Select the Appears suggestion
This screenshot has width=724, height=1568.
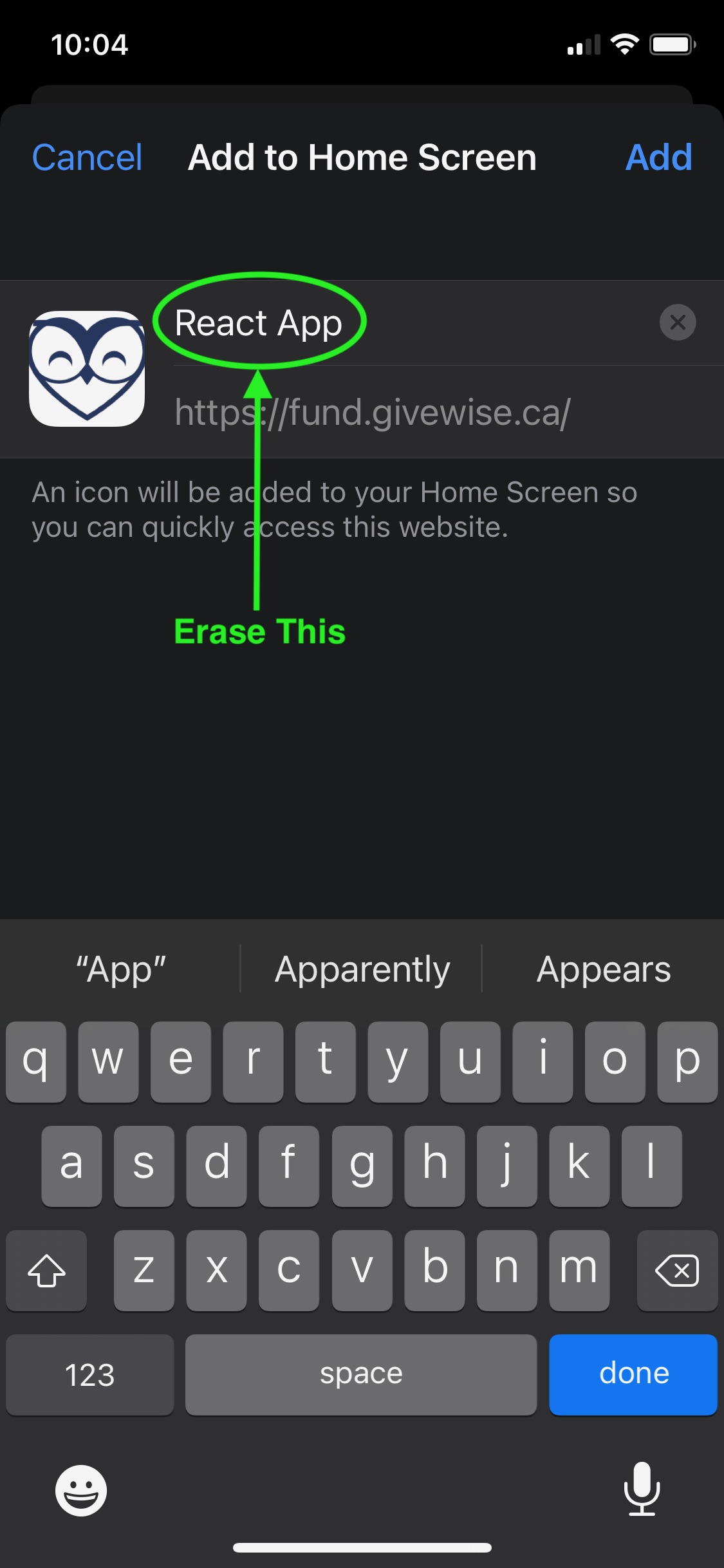coord(603,969)
